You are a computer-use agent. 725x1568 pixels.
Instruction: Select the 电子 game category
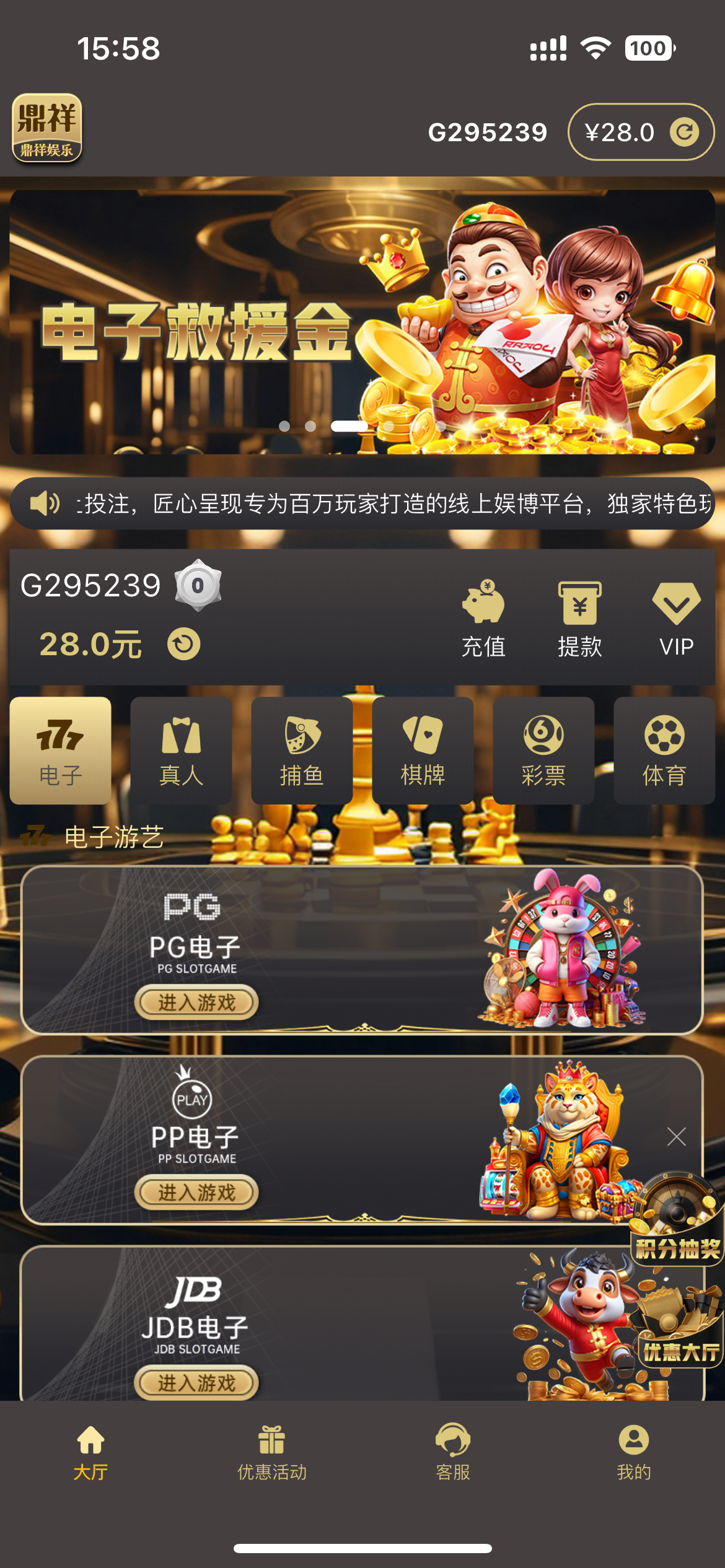61,750
